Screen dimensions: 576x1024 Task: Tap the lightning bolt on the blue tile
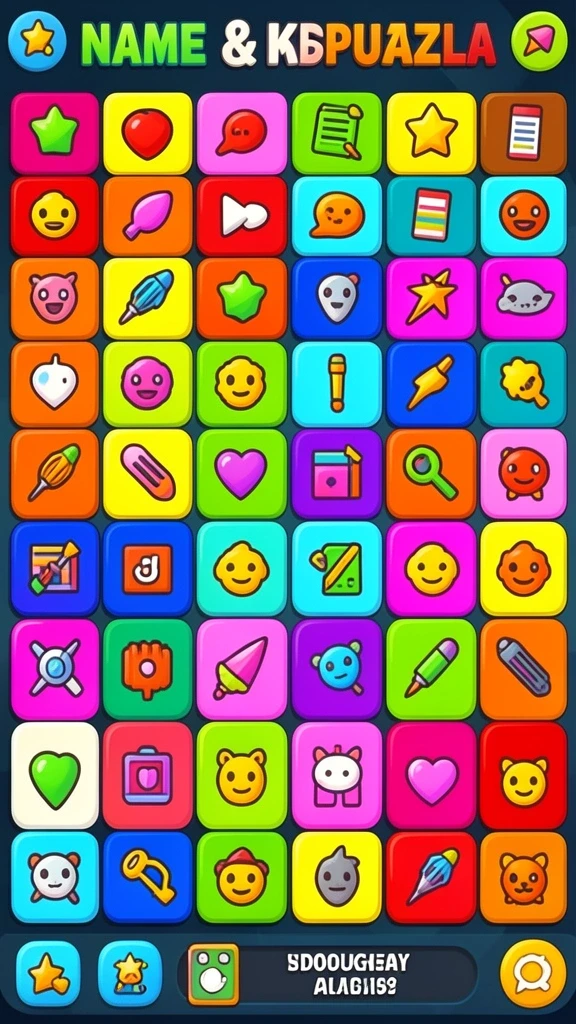431,384
